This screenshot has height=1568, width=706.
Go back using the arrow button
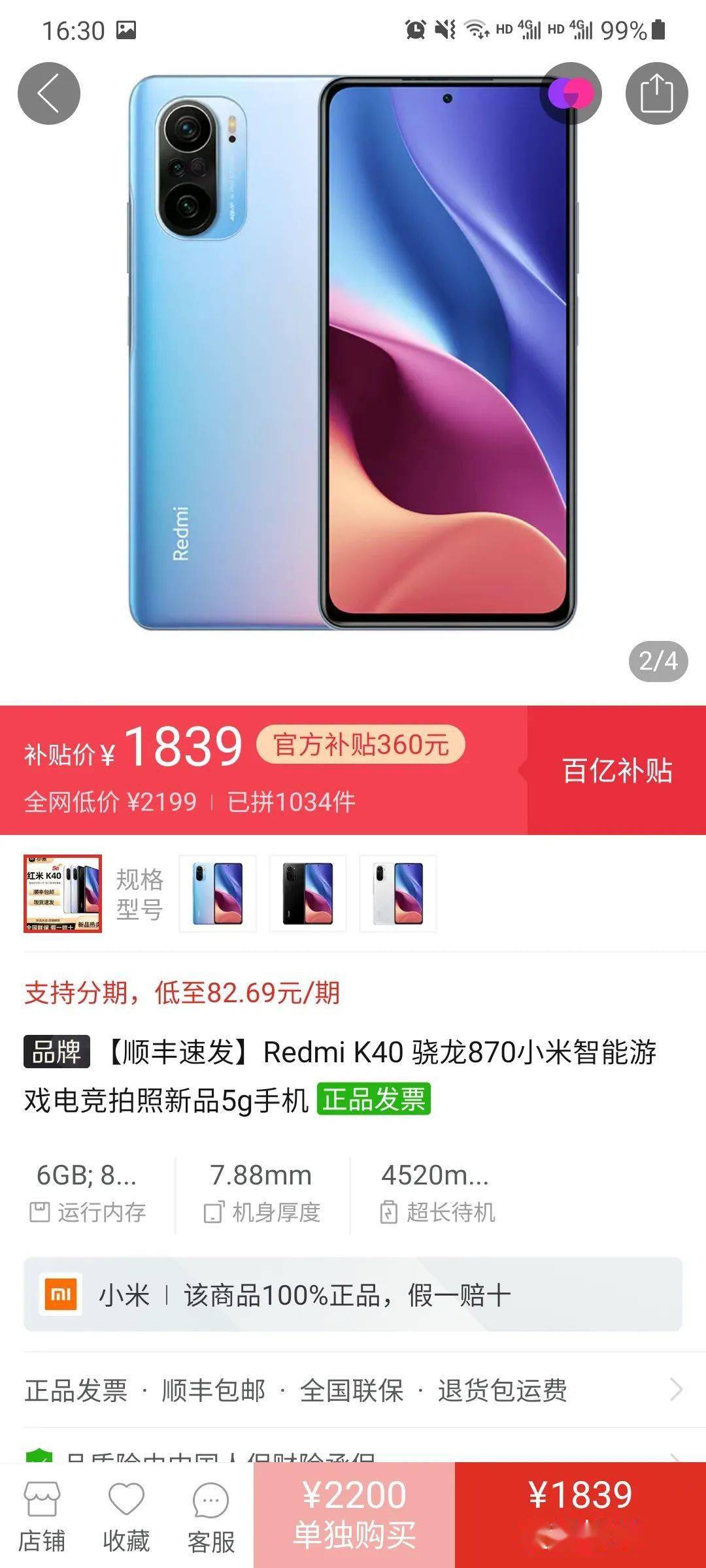click(49, 93)
